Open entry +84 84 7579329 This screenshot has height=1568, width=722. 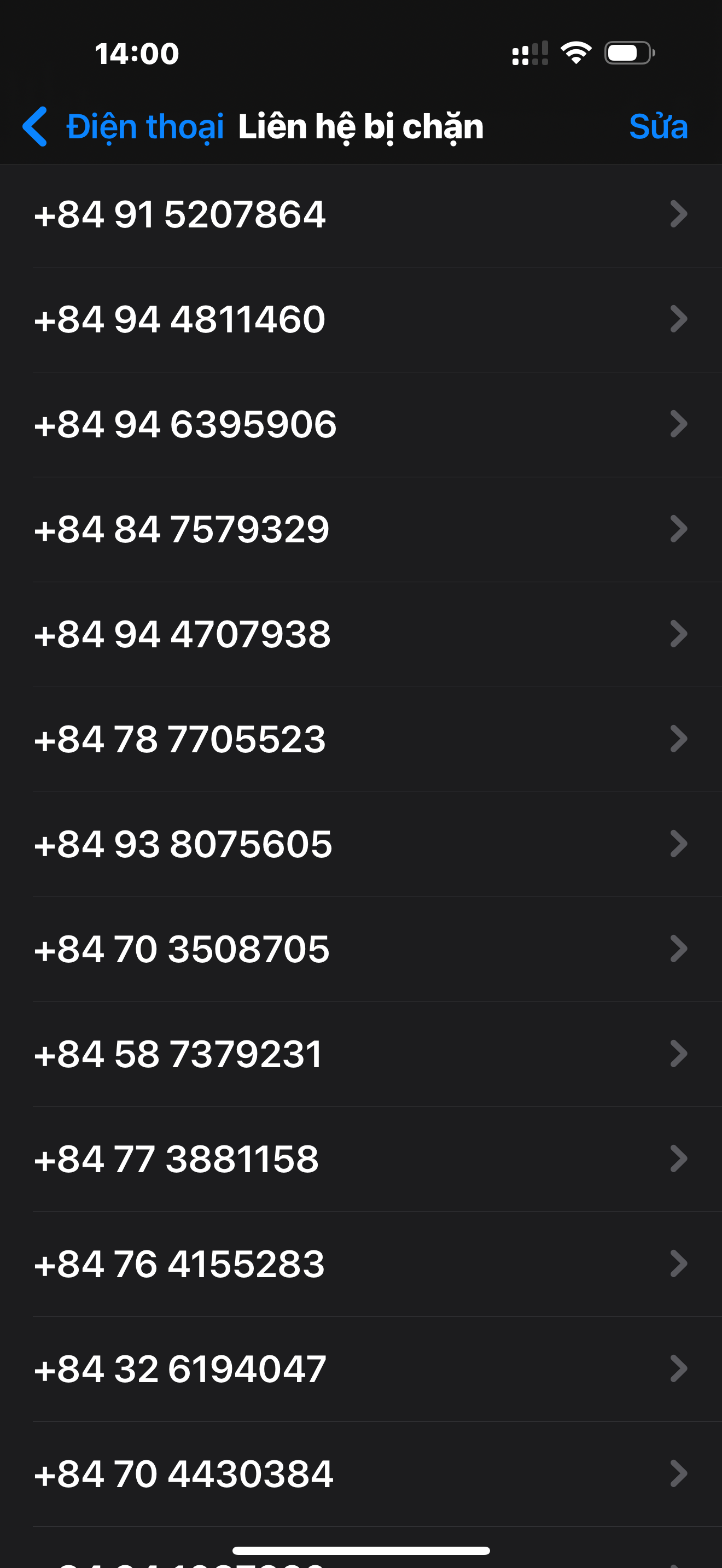pyautogui.click(x=361, y=529)
